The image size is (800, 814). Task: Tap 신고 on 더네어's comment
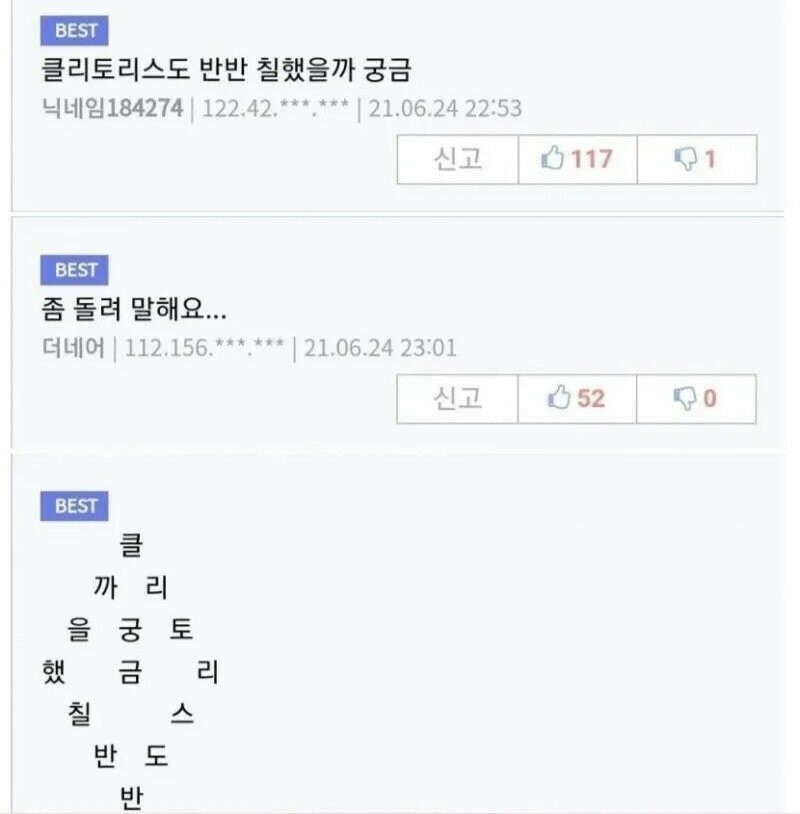coord(457,399)
